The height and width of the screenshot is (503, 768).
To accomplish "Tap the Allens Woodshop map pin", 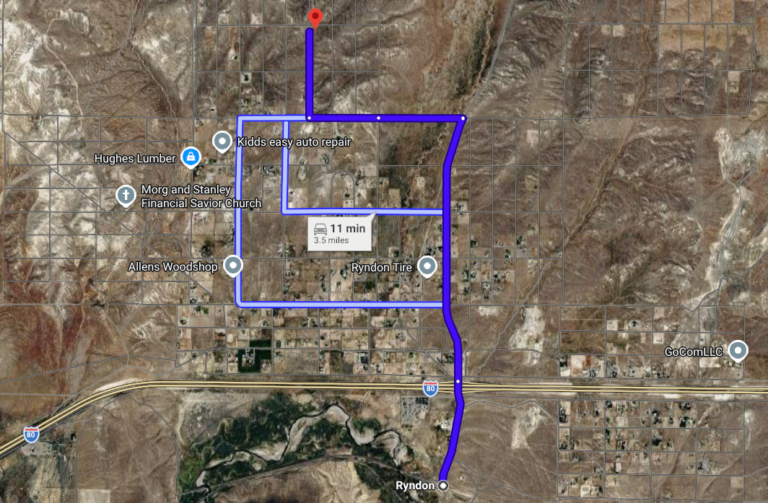I will (233, 266).
